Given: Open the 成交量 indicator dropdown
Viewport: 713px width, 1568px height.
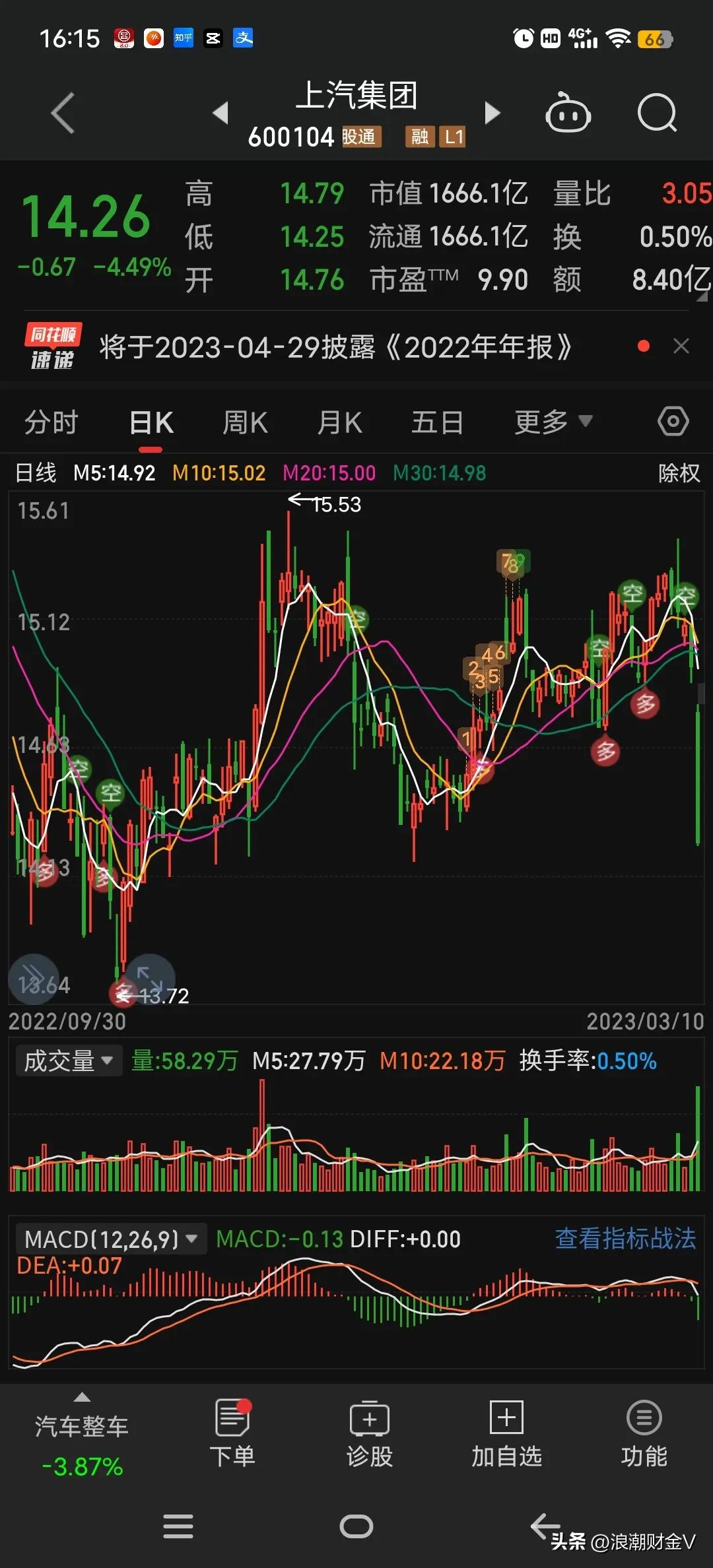Looking at the screenshot, I should (68, 1061).
